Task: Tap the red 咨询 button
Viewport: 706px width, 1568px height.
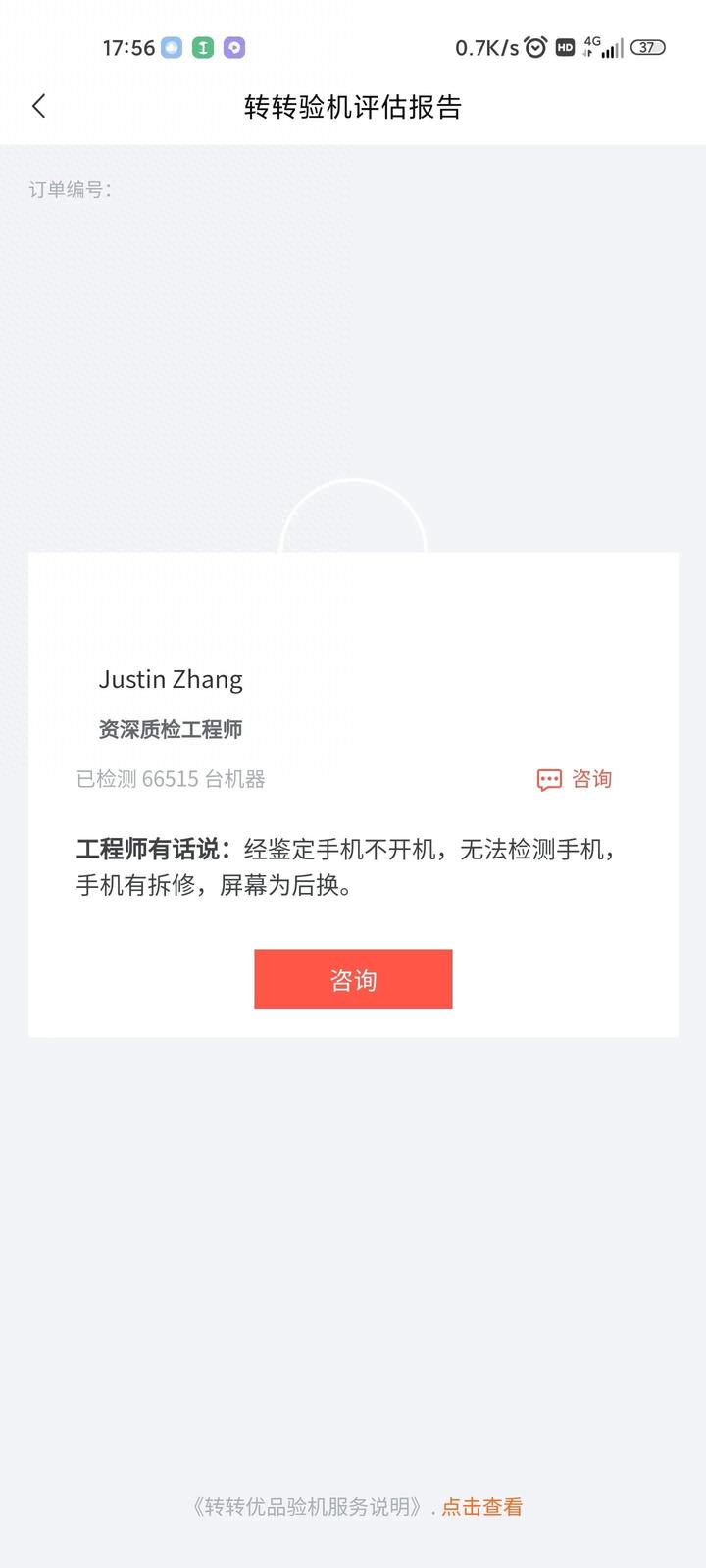Action: click(x=353, y=979)
